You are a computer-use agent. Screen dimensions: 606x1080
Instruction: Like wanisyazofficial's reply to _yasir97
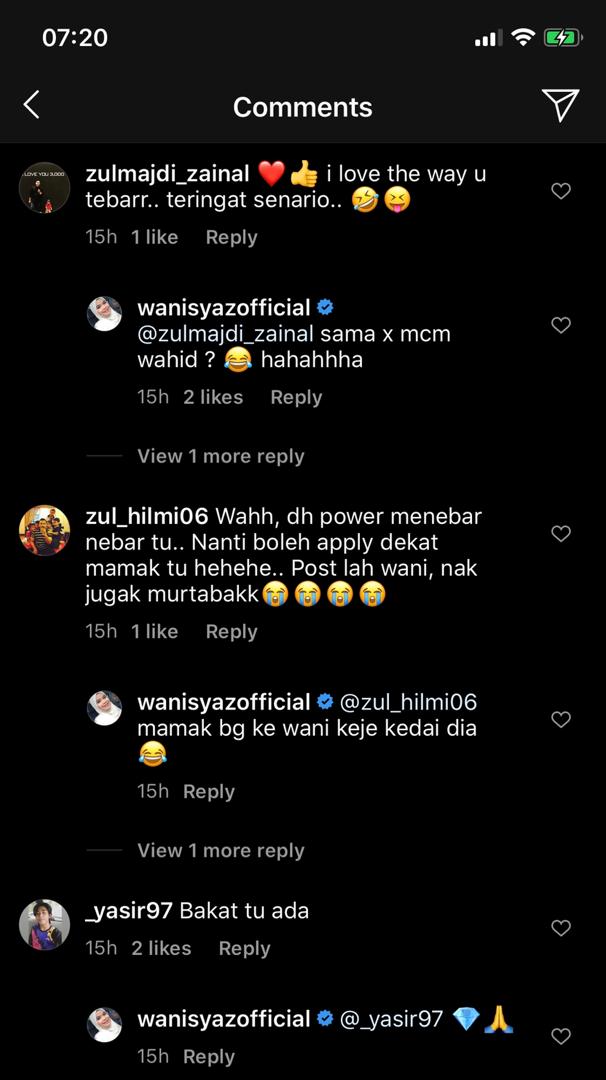[x=561, y=1037]
